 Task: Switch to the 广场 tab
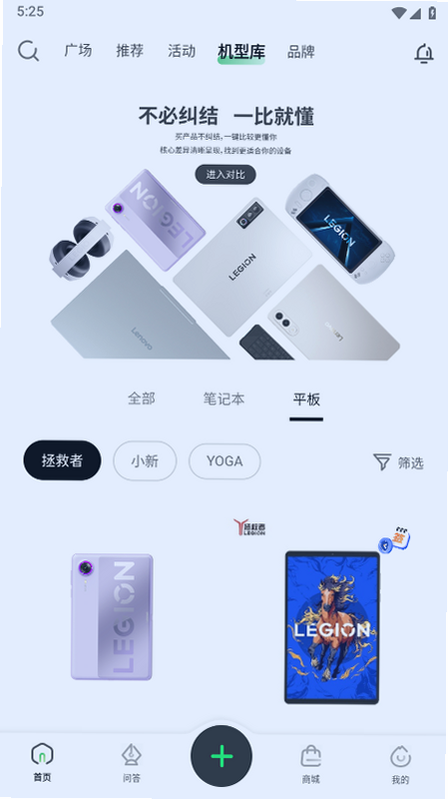(x=78, y=51)
